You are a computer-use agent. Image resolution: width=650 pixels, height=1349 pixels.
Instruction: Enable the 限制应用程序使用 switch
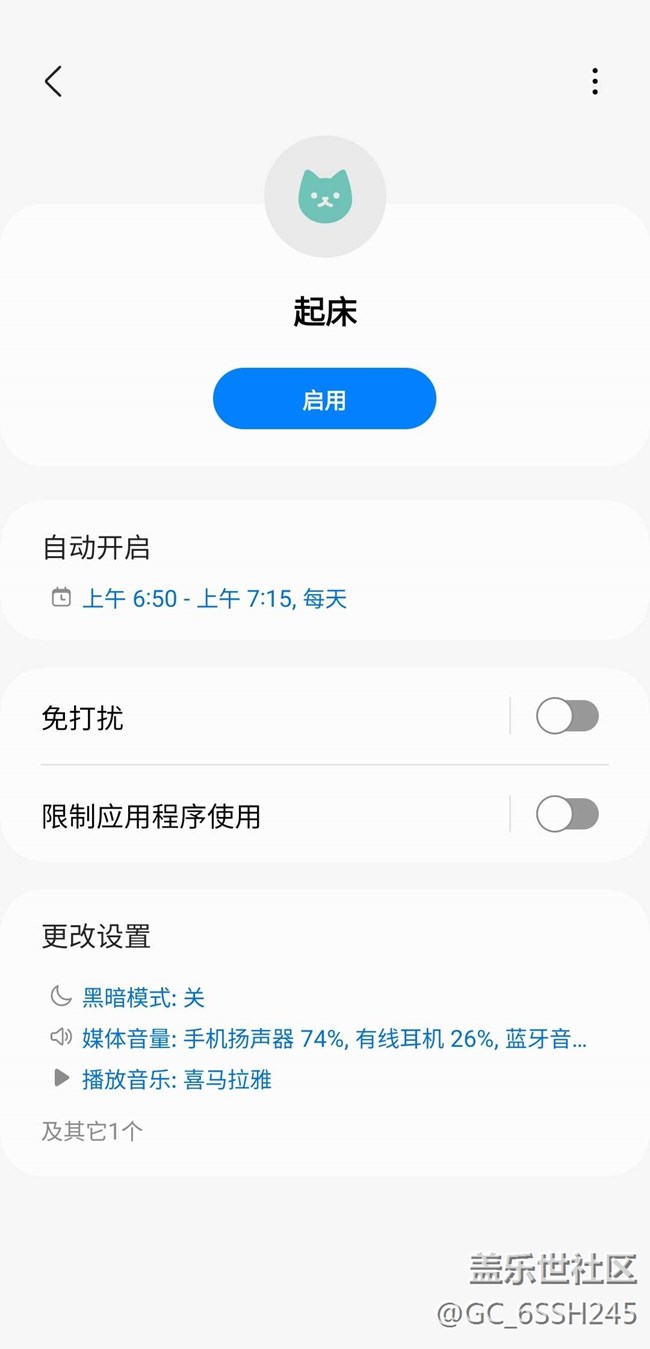point(567,814)
